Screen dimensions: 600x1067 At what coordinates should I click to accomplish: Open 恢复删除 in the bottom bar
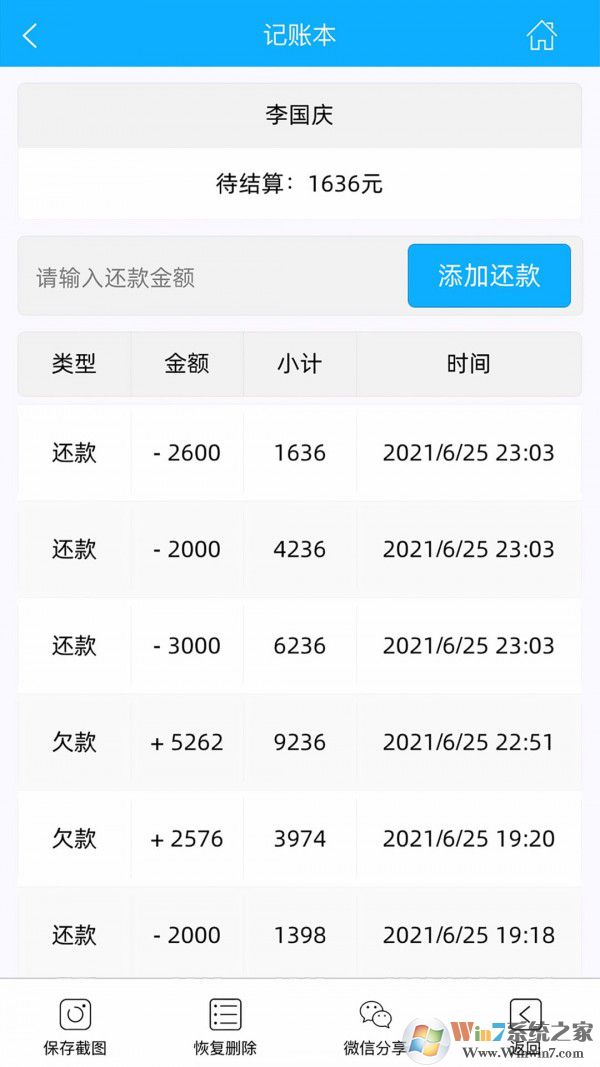tap(225, 1026)
